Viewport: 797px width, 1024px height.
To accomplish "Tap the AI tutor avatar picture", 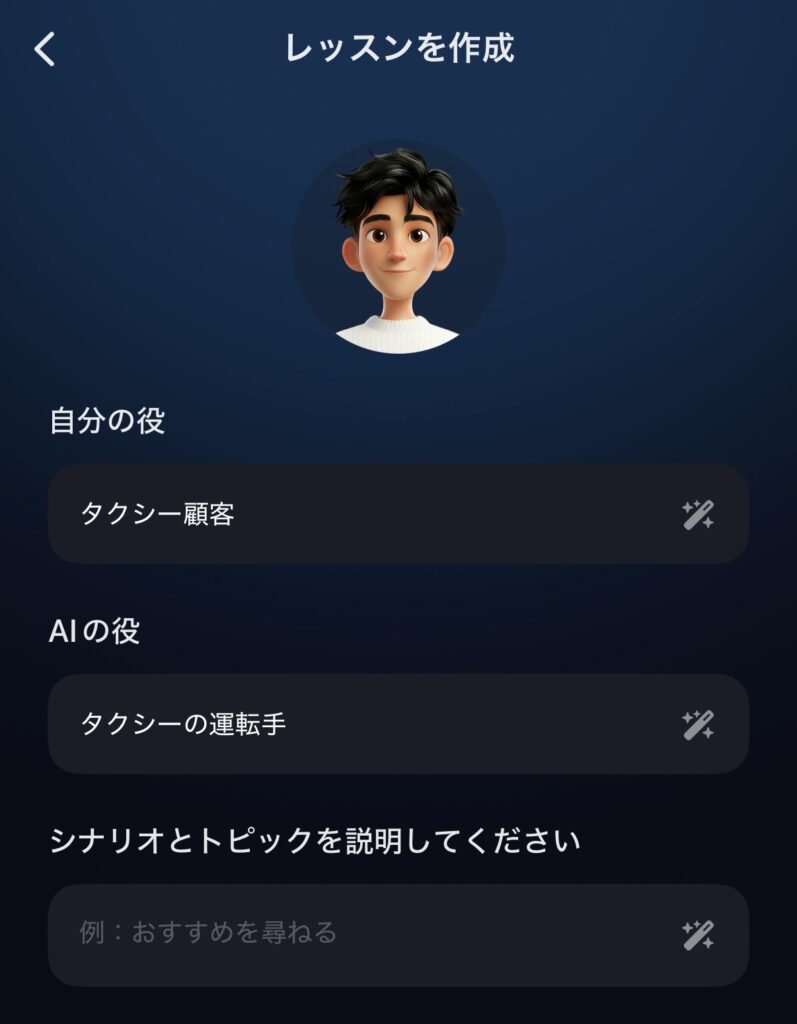I will click(398, 248).
